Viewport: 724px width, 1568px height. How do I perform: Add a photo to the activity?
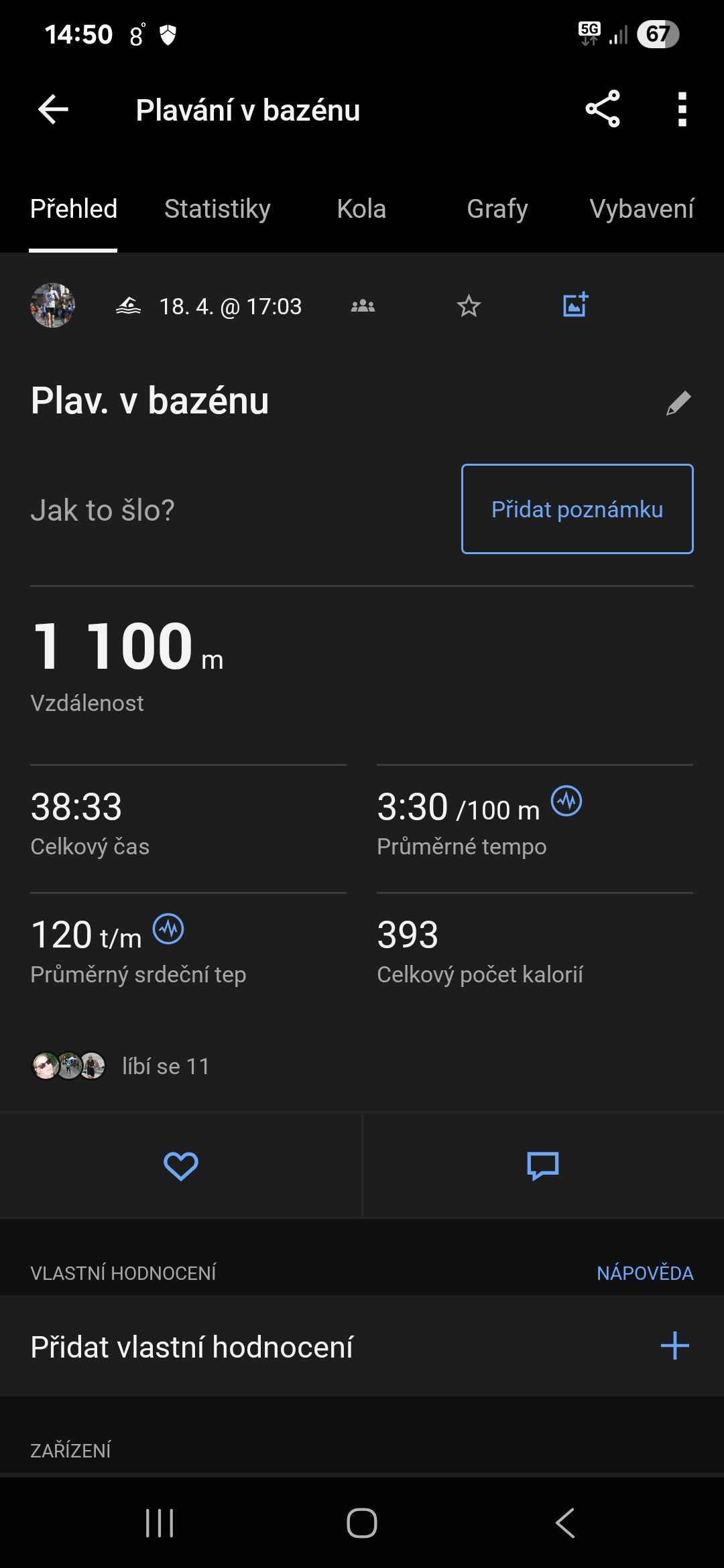pos(575,305)
